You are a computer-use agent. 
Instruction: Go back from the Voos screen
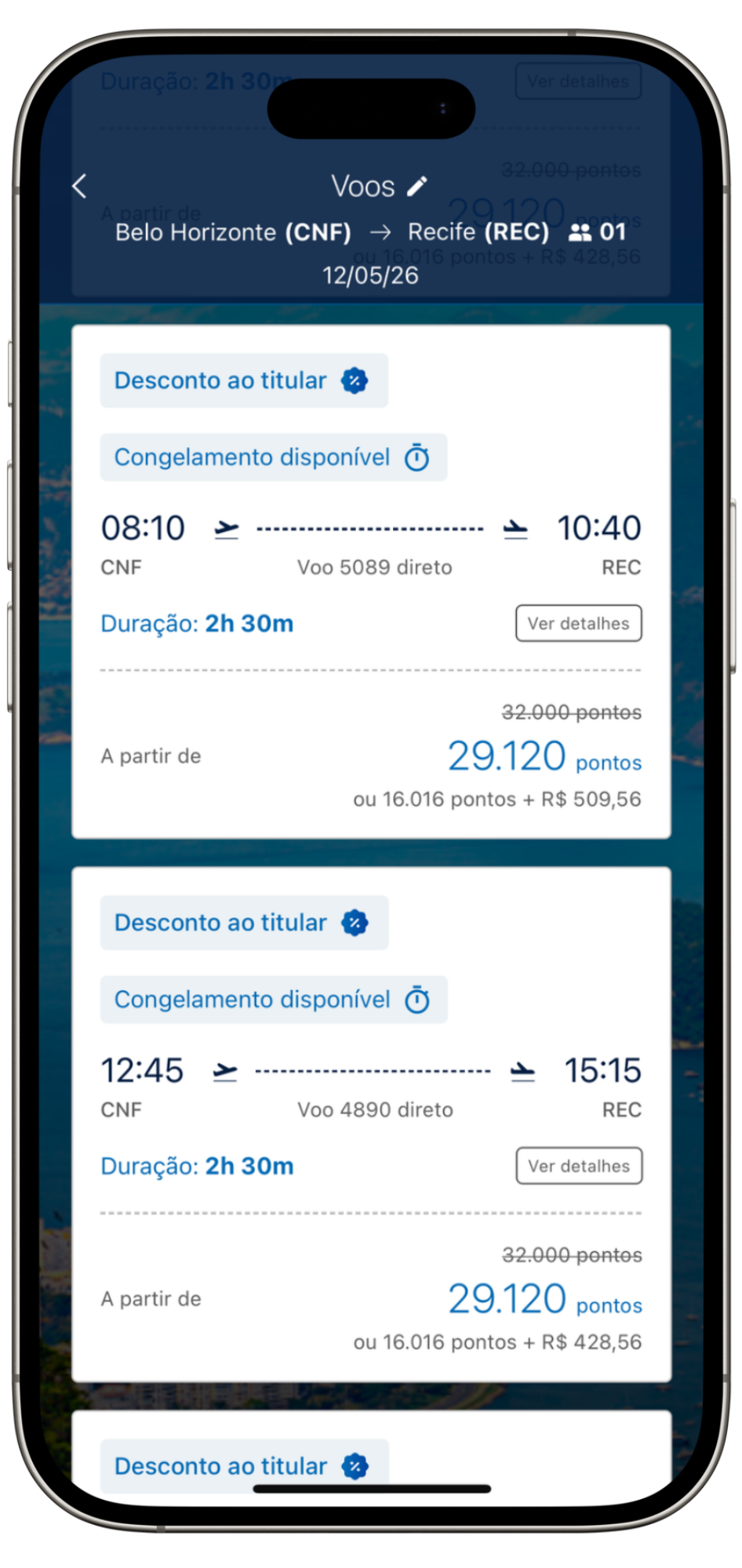(x=79, y=187)
